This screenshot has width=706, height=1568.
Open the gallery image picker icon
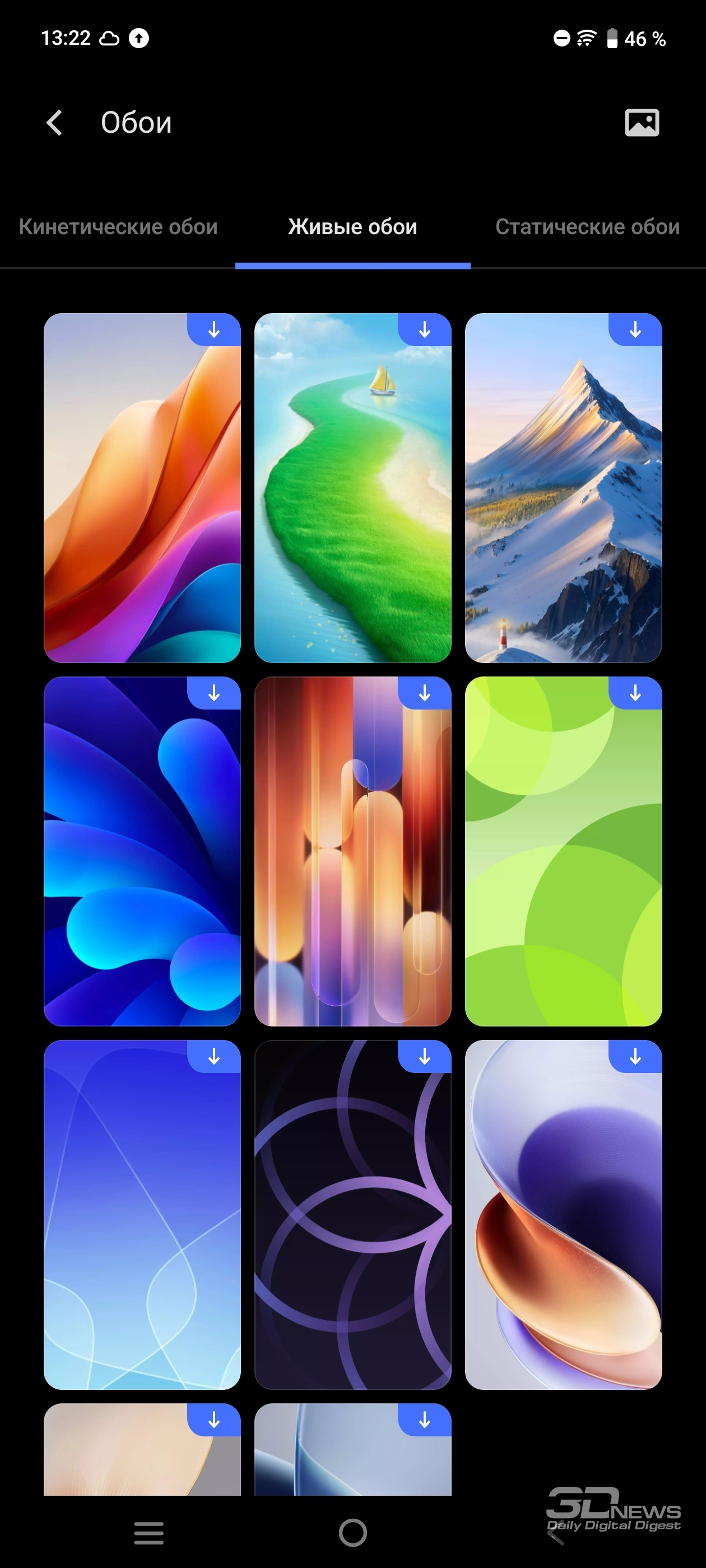coord(642,122)
